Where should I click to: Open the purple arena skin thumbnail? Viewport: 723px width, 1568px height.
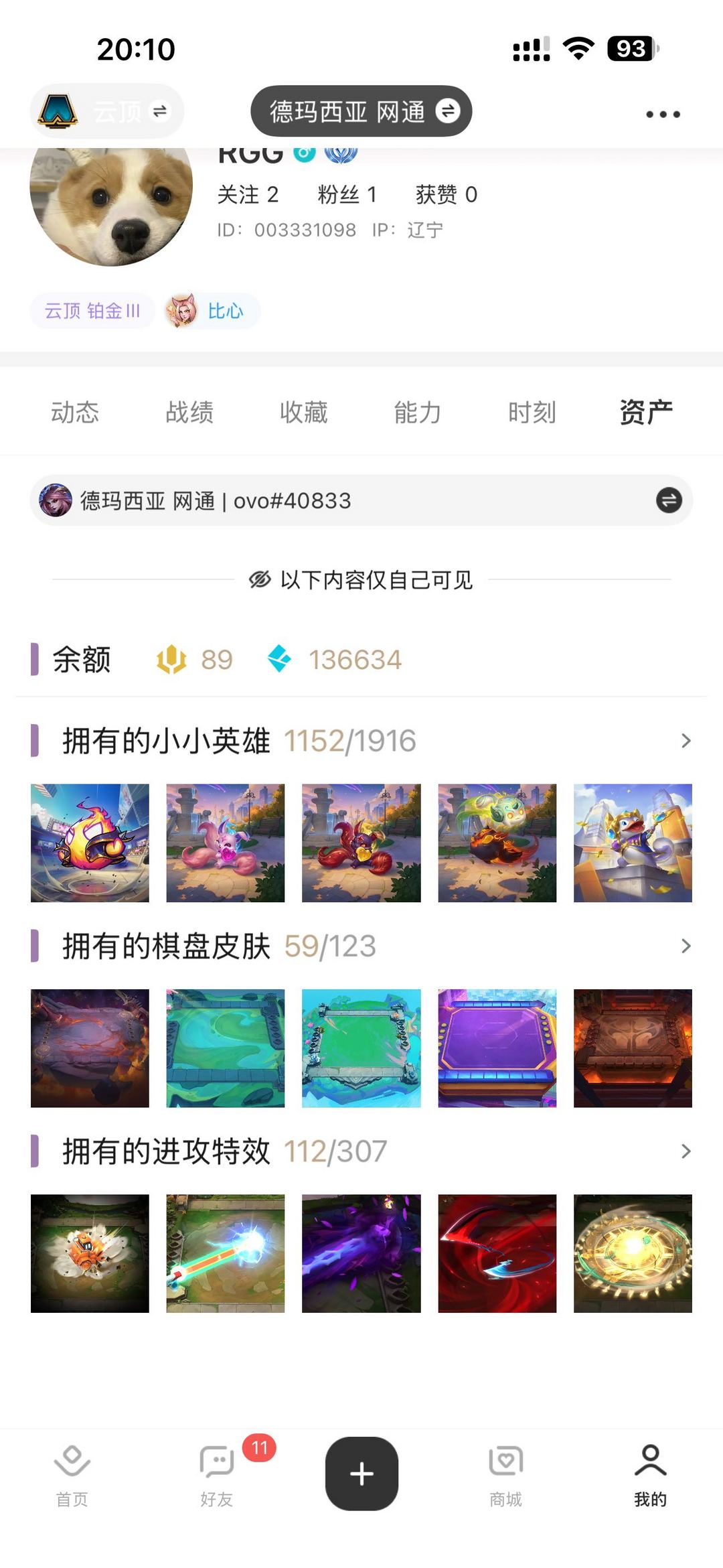click(x=497, y=1048)
